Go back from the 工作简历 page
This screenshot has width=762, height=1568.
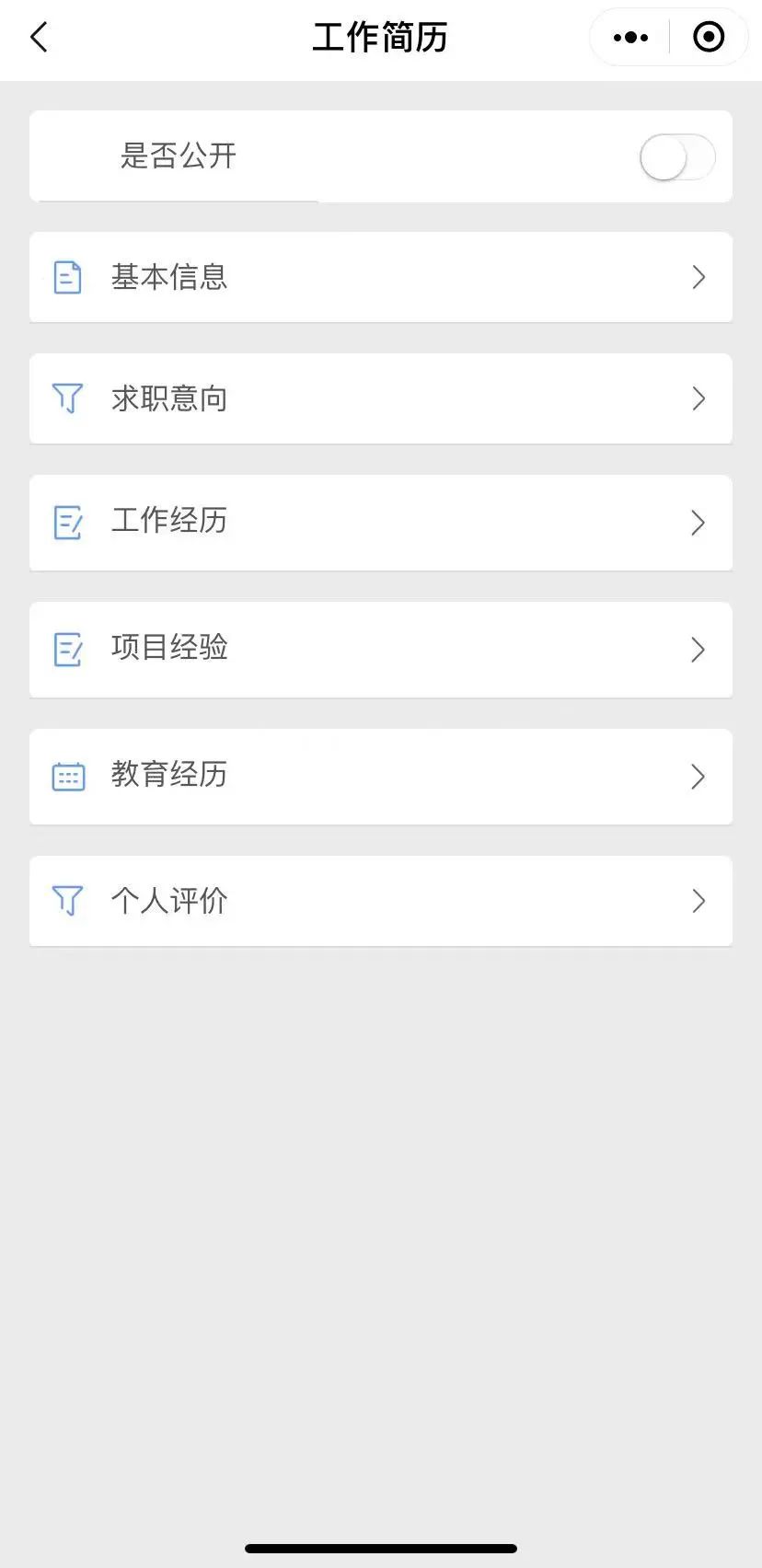[39, 38]
